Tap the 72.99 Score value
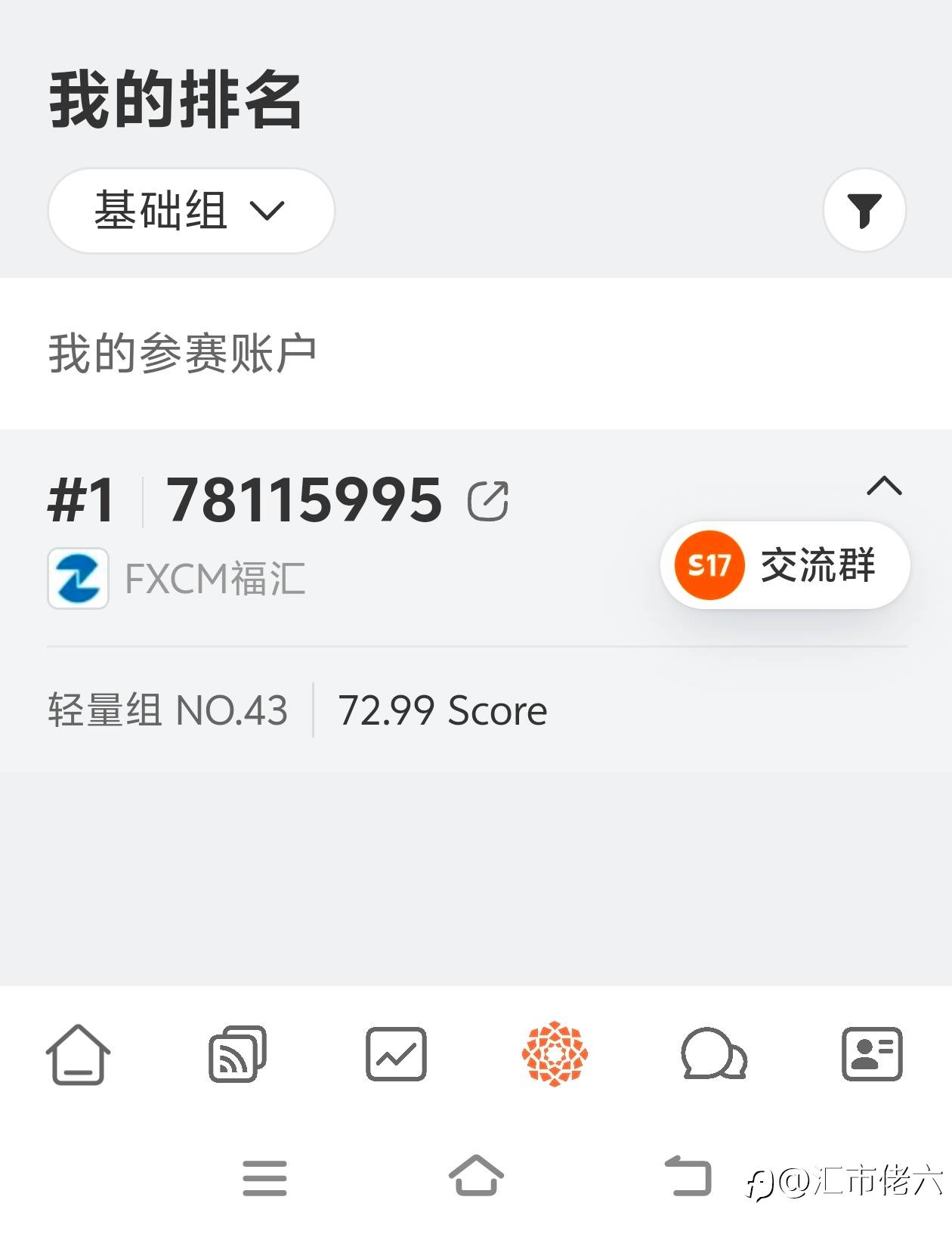 point(440,709)
